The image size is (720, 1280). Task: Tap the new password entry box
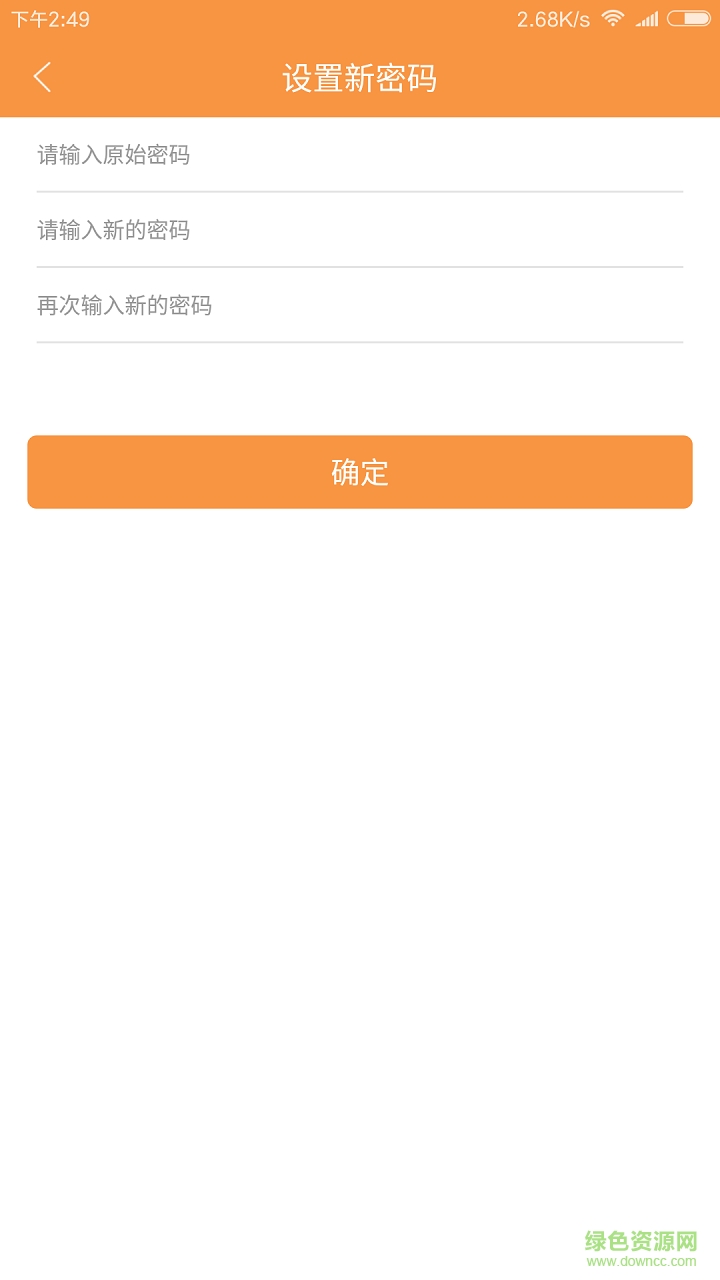click(360, 230)
